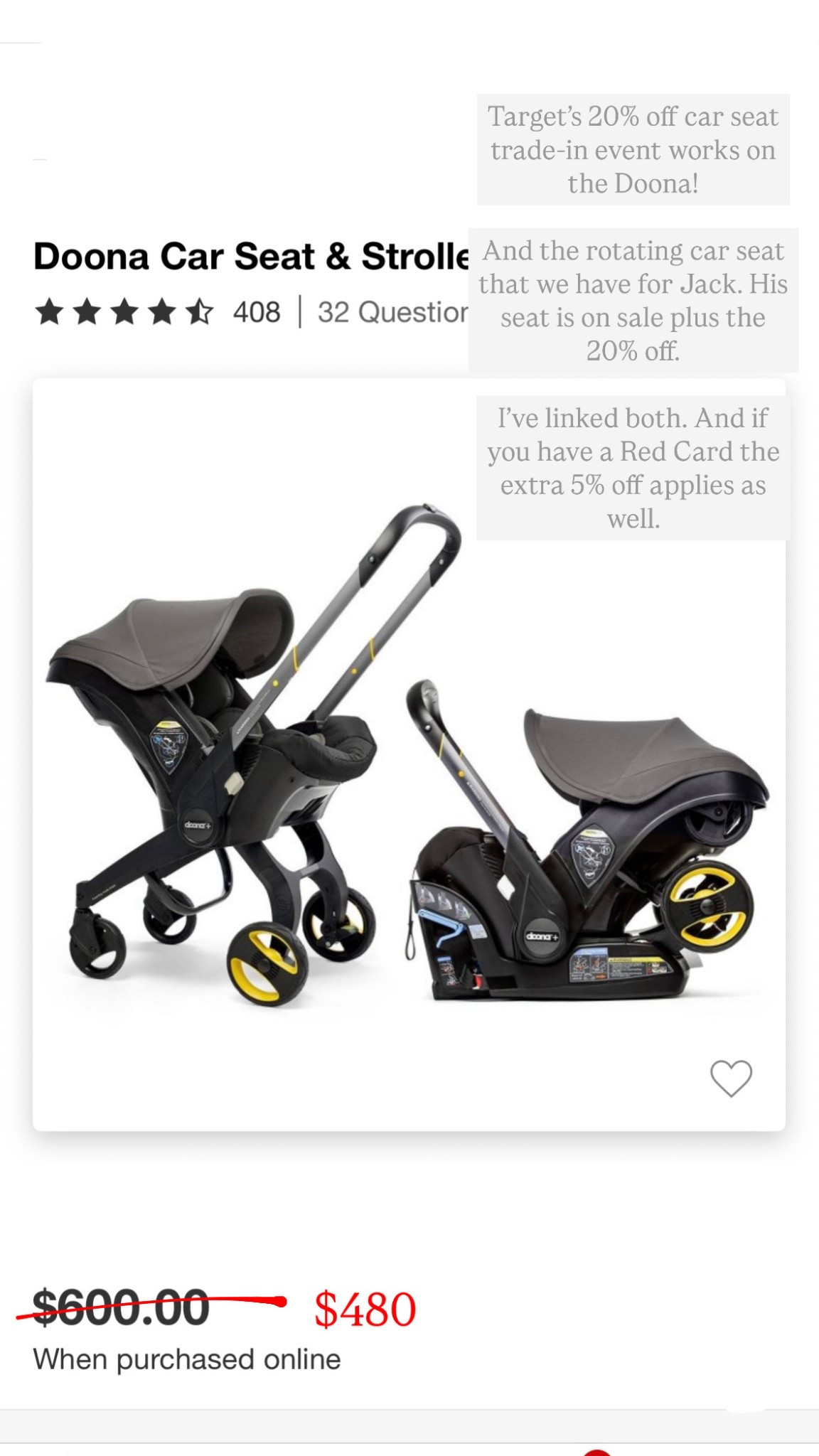Tap the rotating car seat text sticker
Screen dimensions: 819x1456
(x=633, y=299)
